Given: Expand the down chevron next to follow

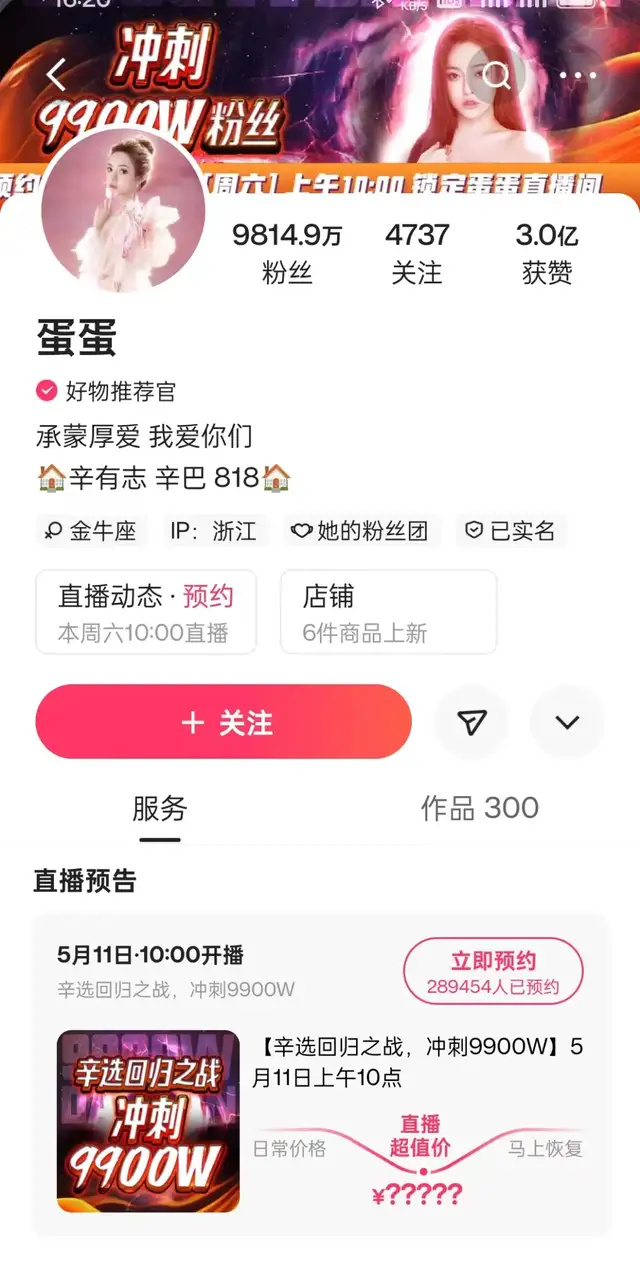Looking at the screenshot, I should tap(567, 722).
